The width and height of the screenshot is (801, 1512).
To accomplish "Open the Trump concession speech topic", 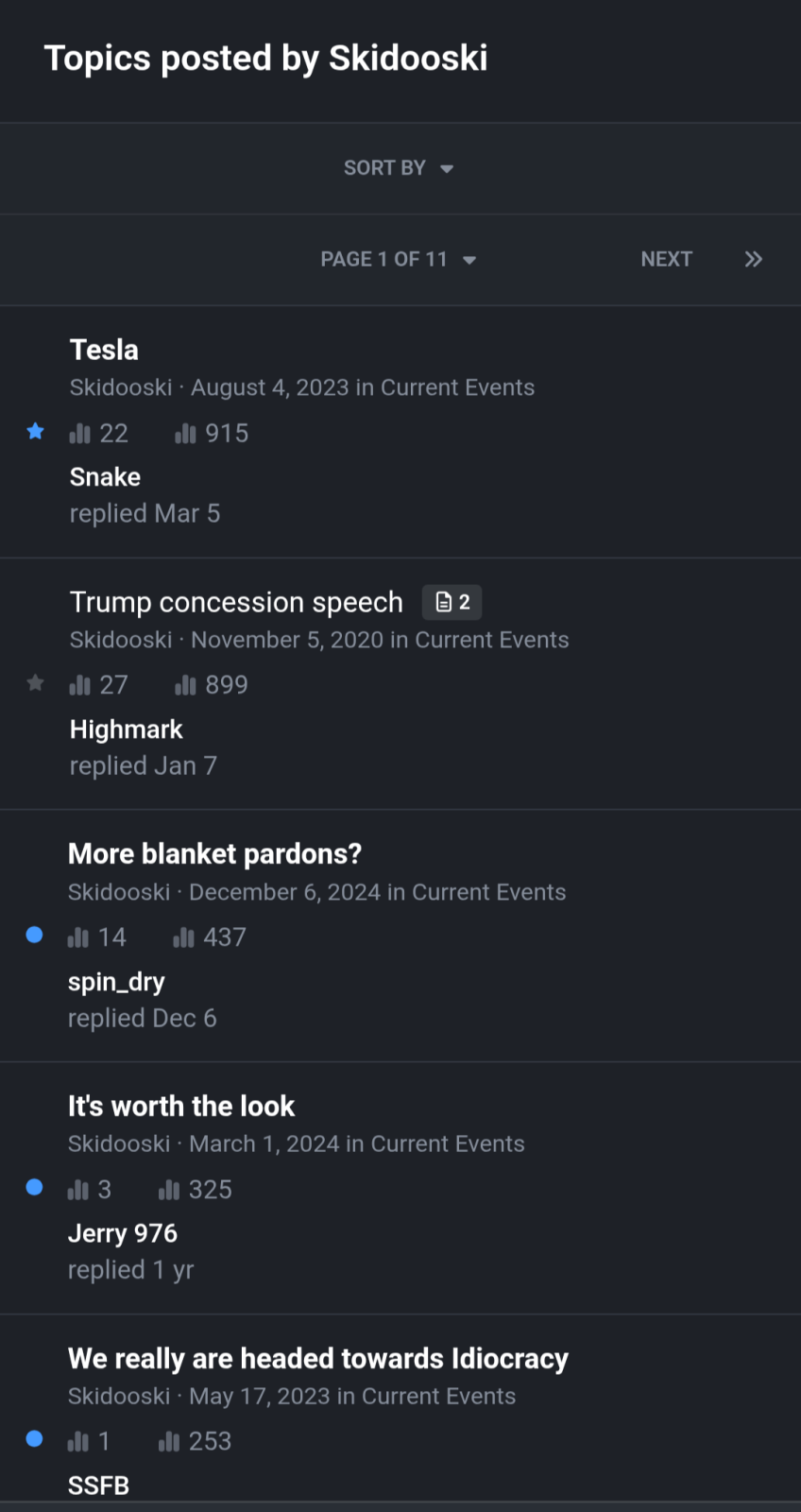I will pyautogui.click(x=236, y=602).
